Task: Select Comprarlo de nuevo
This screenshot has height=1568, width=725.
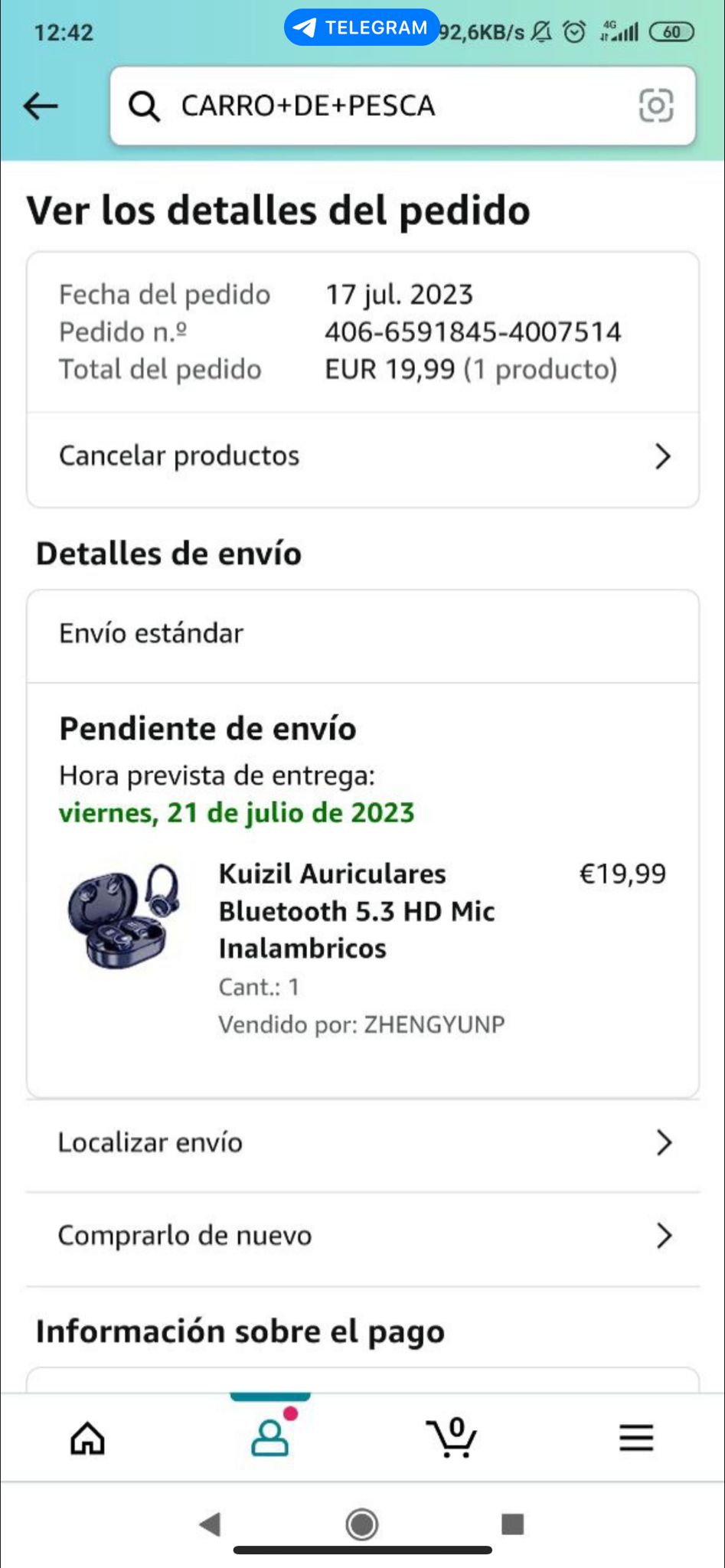Action: [x=363, y=1236]
